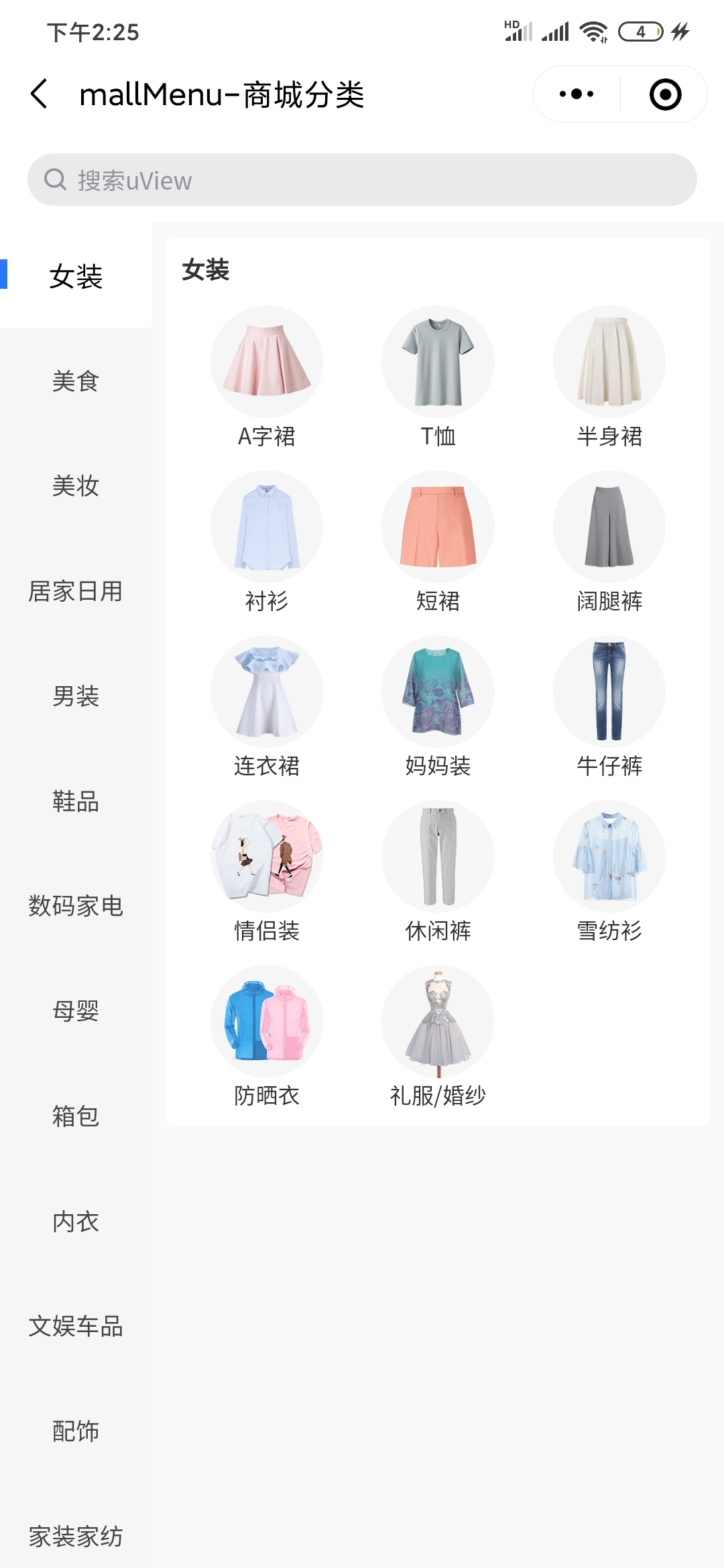The width and height of the screenshot is (724, 1568).
Task: Select the 礼服/婚纱 item
Action: [x=438, y=1035]
